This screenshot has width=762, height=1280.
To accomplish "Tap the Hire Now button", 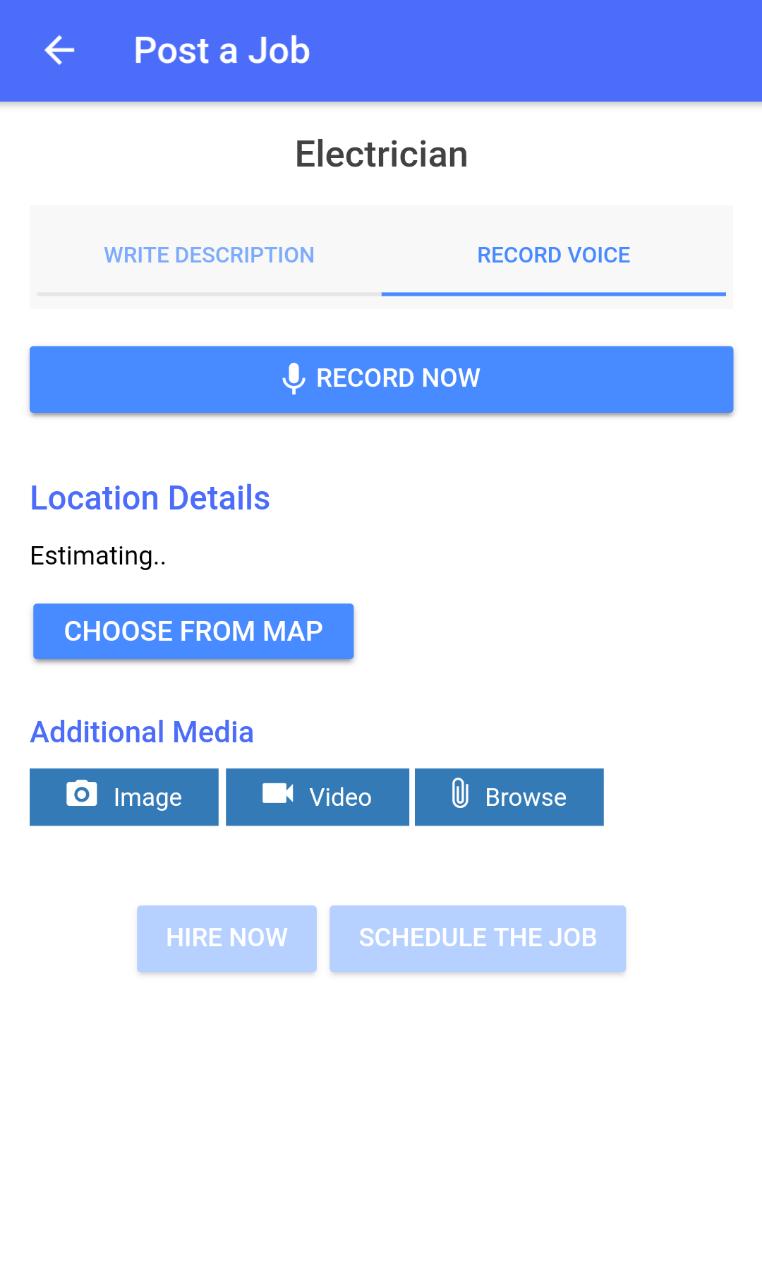I will click(227, 938).
